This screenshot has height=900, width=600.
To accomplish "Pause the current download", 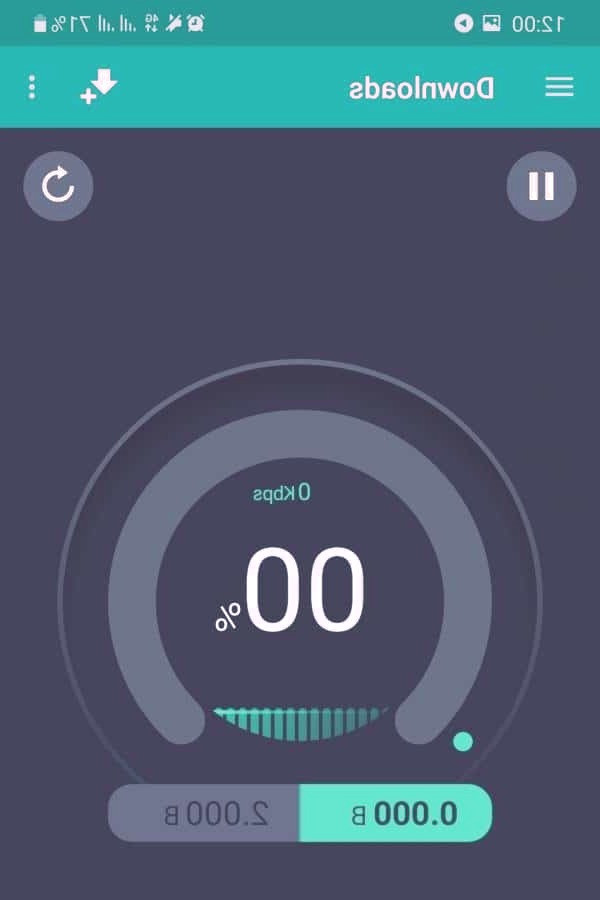I will pyautogui.click(x=541, y=186).
